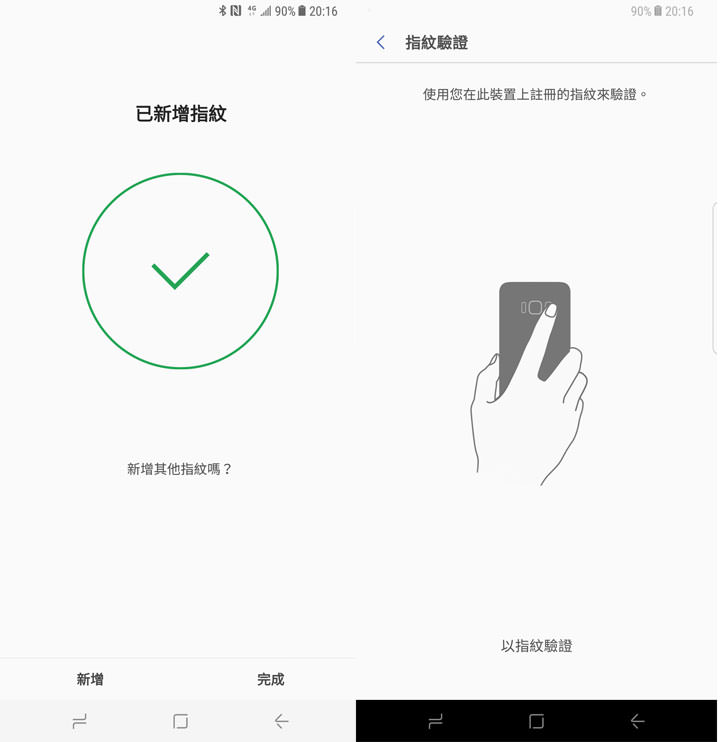Tap 完成 to finish fingerprint setup
This screenshot has width=720, height=742.
tap(270, 679)
